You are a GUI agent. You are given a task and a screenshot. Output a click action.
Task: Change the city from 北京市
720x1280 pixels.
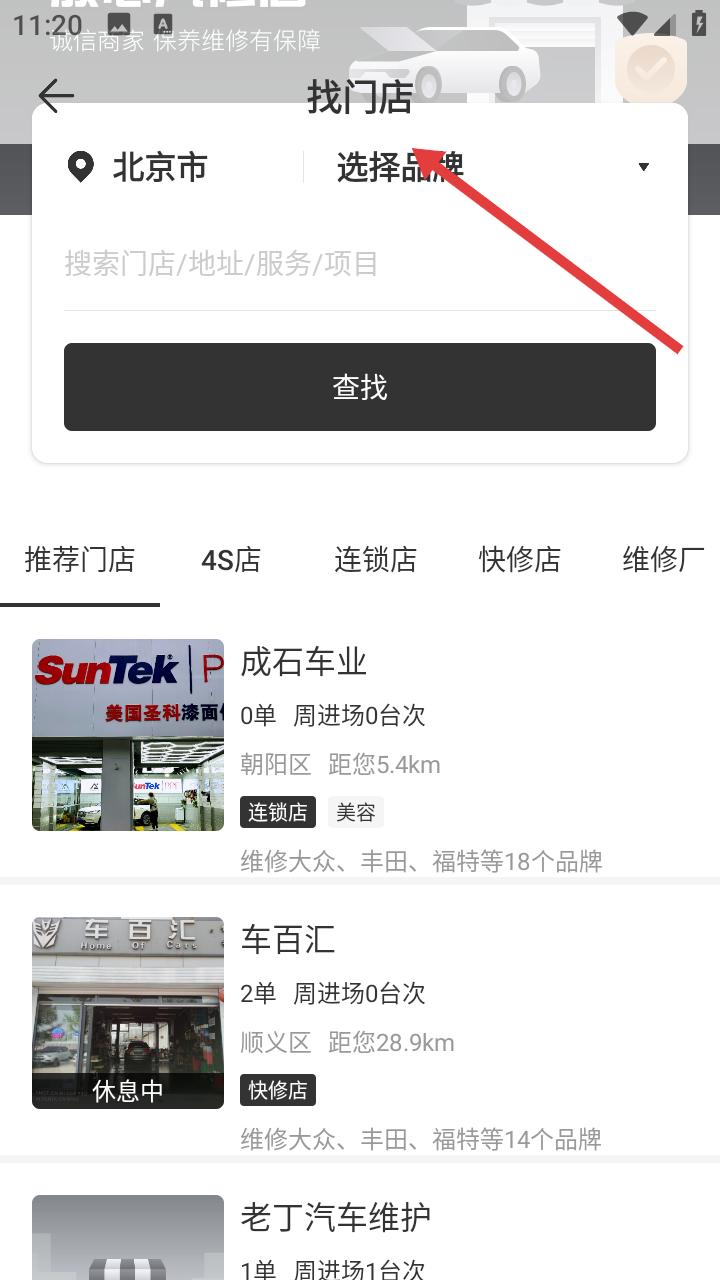pos(140,167)
